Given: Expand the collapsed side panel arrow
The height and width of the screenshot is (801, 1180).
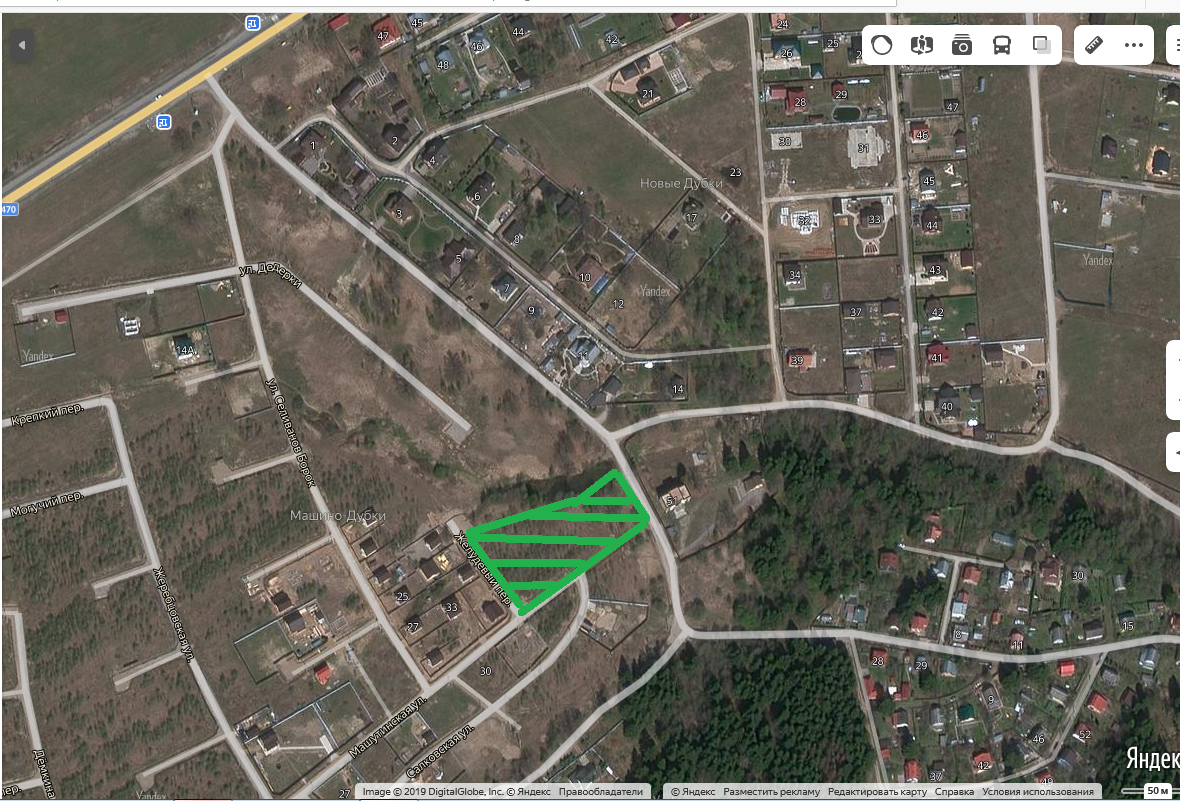Looking at the screenshot, I should click(22, 45).
